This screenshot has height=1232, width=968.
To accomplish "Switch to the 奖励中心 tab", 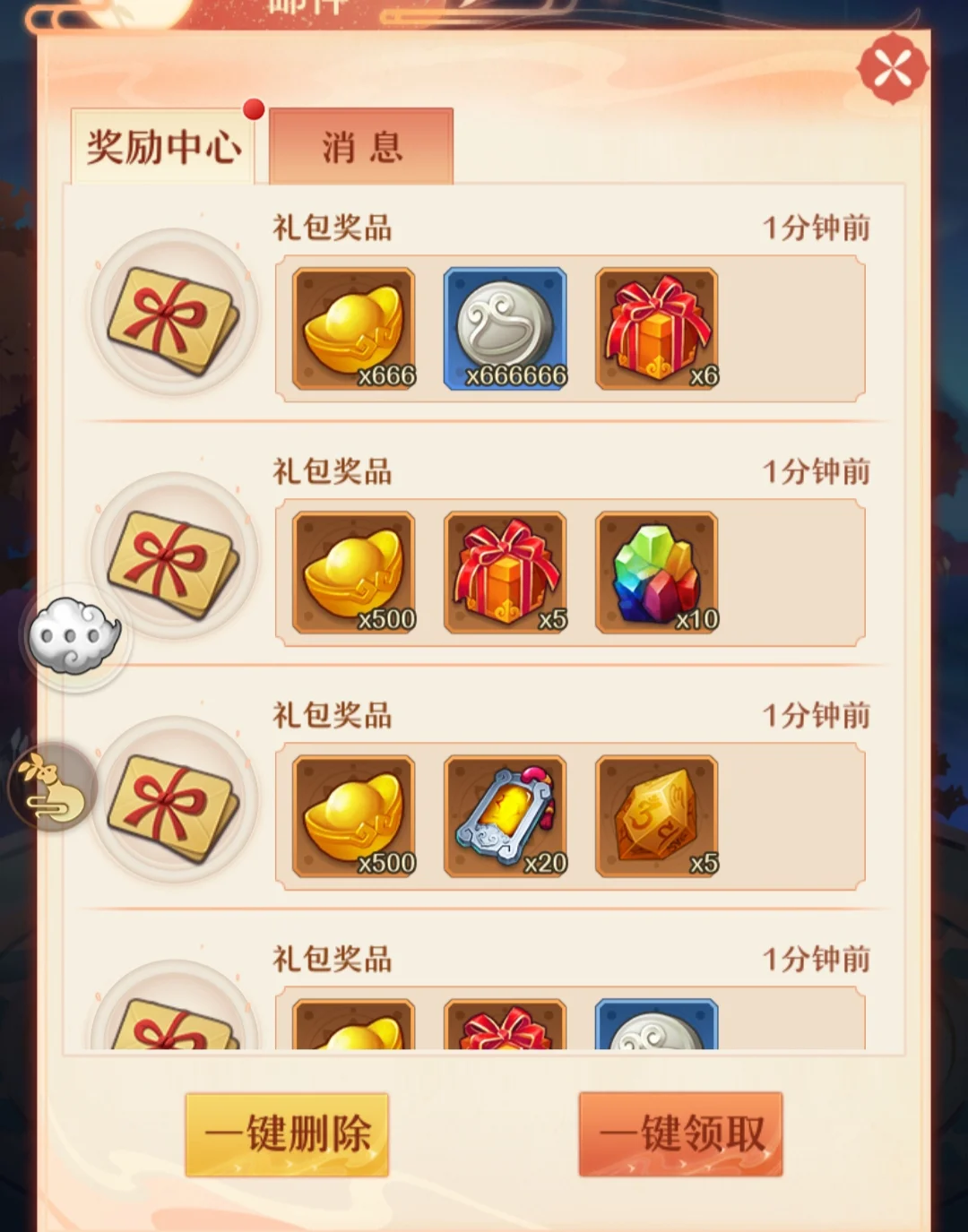I will click(163, 147).
